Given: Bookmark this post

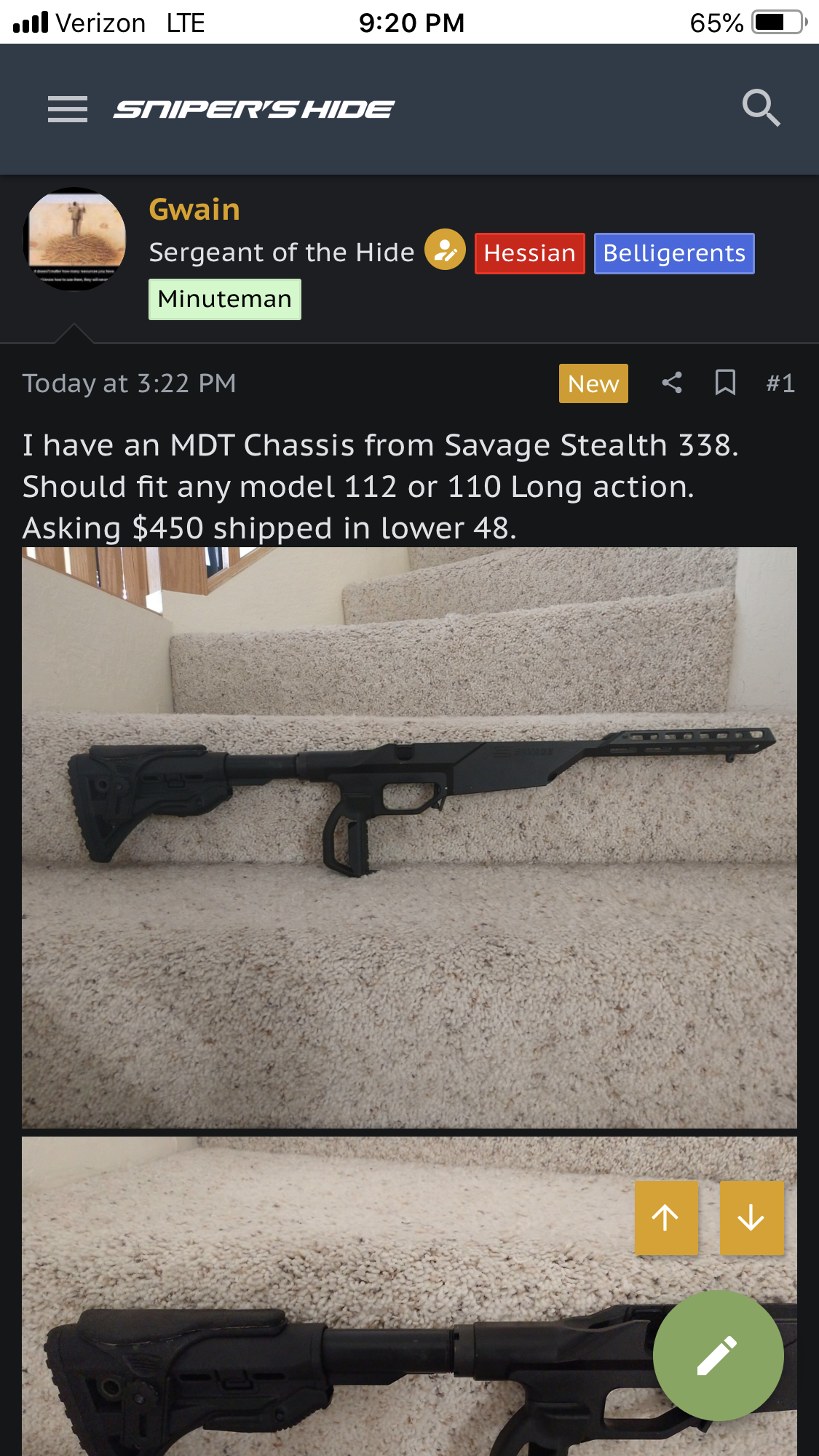Looking at the screenshot, I should [725, 383].
